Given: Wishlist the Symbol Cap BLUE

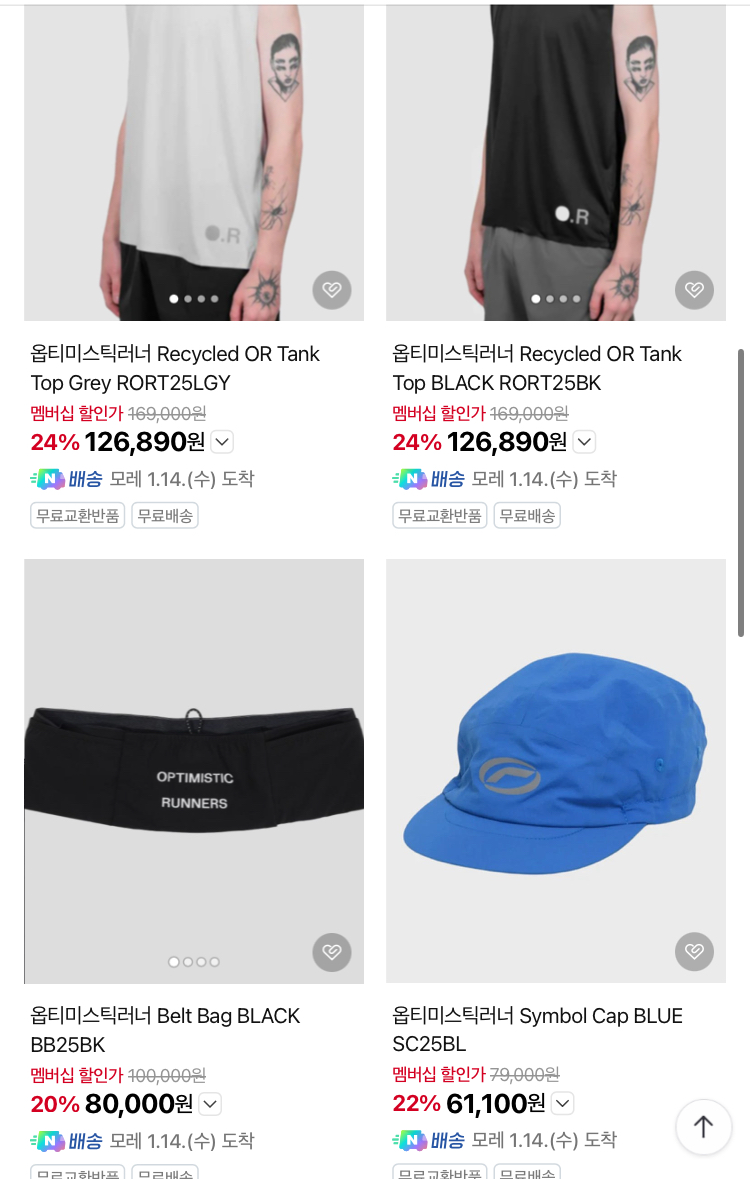Looking at the screenshot, I should (694, 951).
